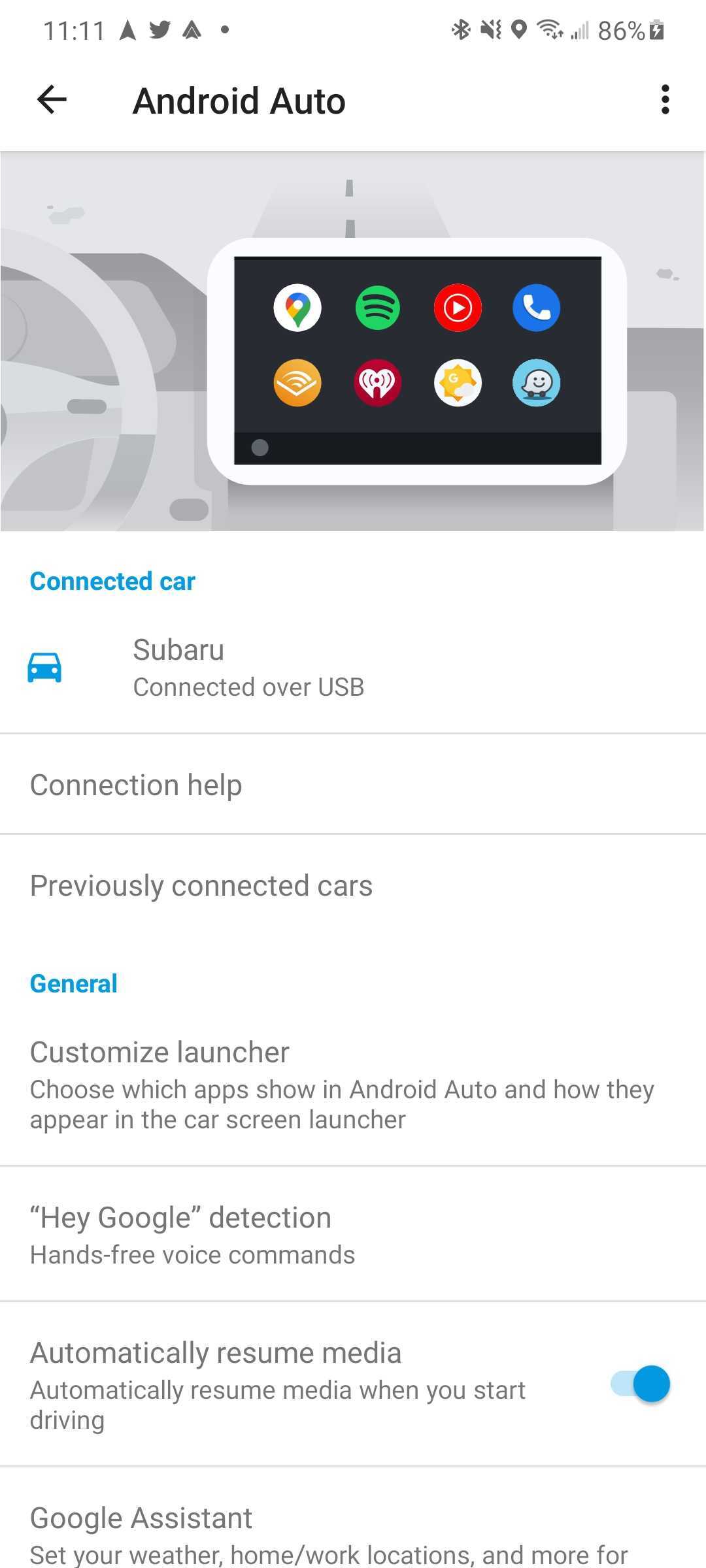Open the three-dot overflow menu
The image size is (706, 1568).
tap(665, 100)
